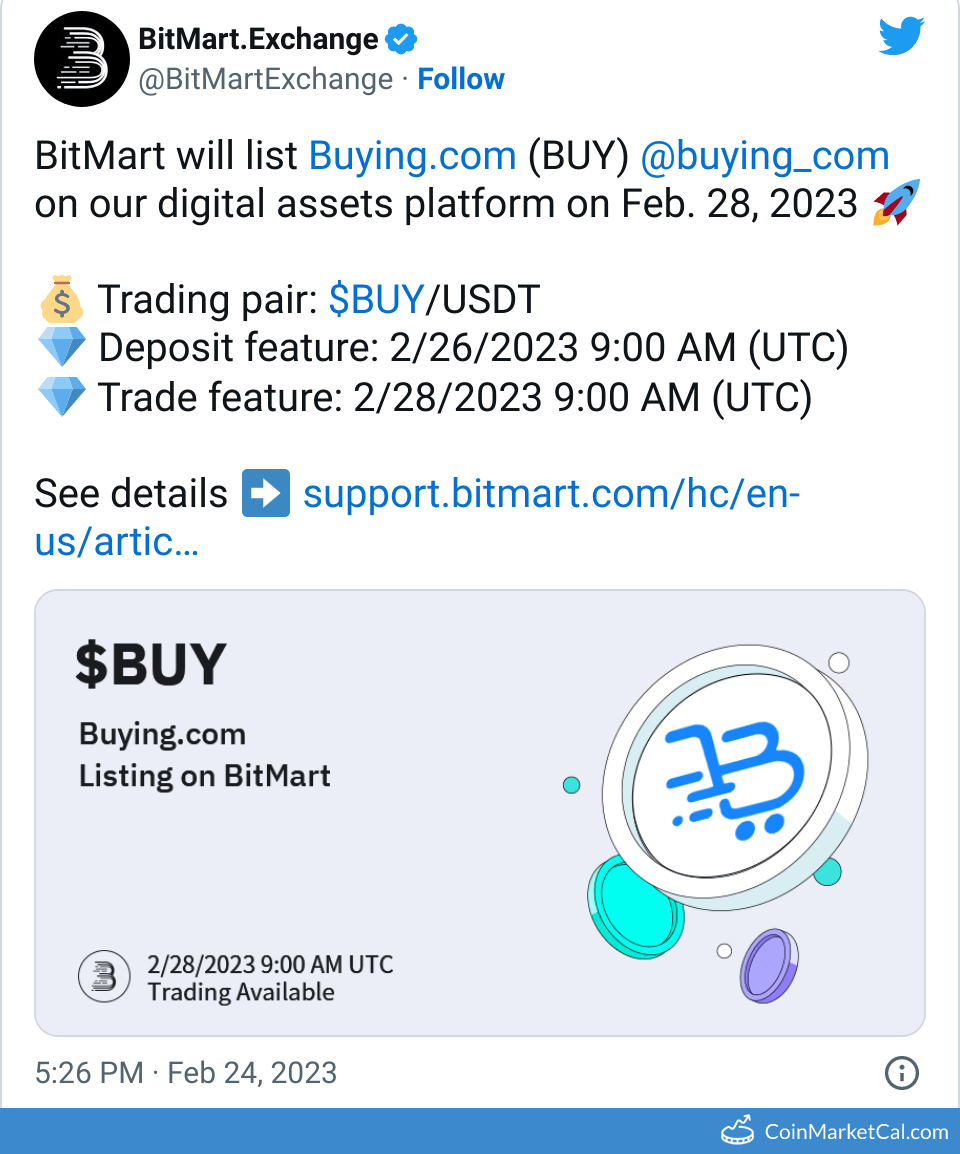Visit the support.bitmart.com details link

coord(550,495)
